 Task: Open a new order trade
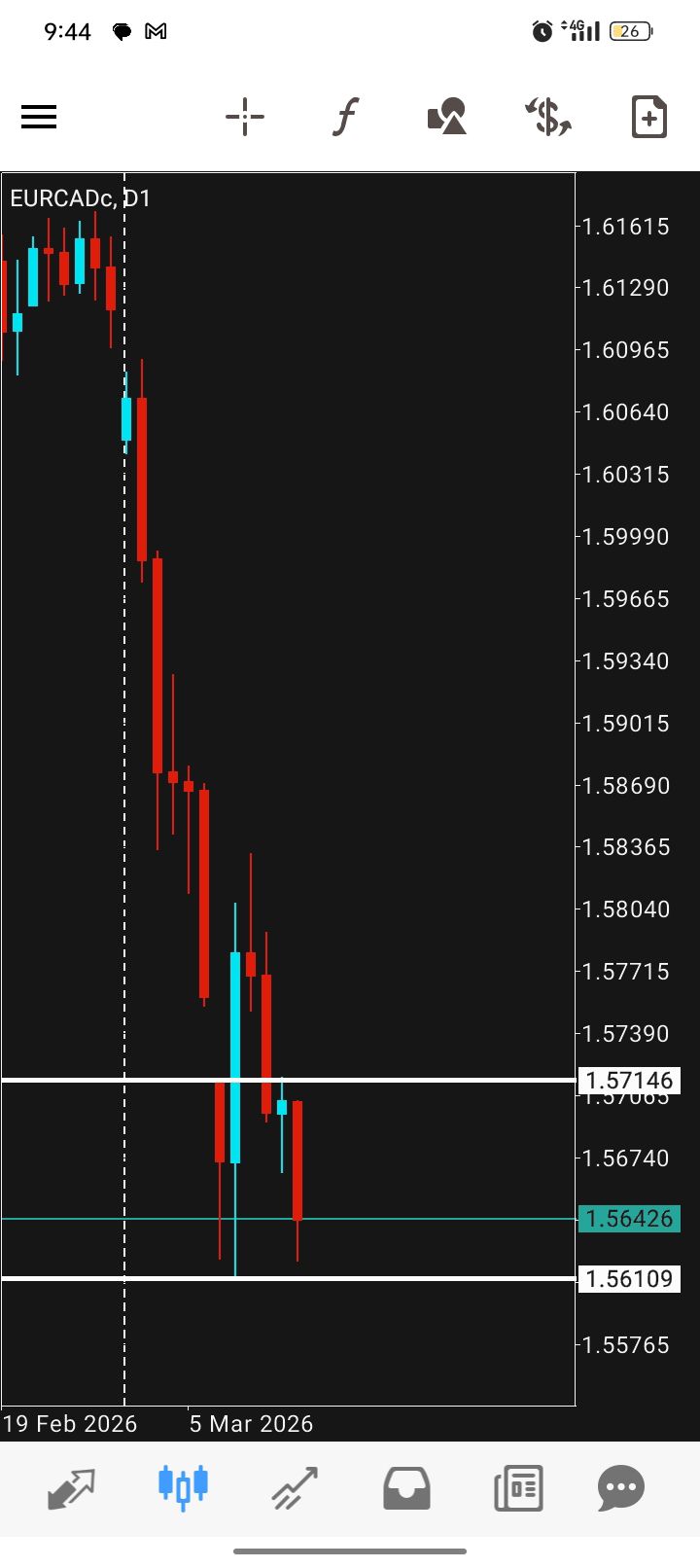(548, 118)
